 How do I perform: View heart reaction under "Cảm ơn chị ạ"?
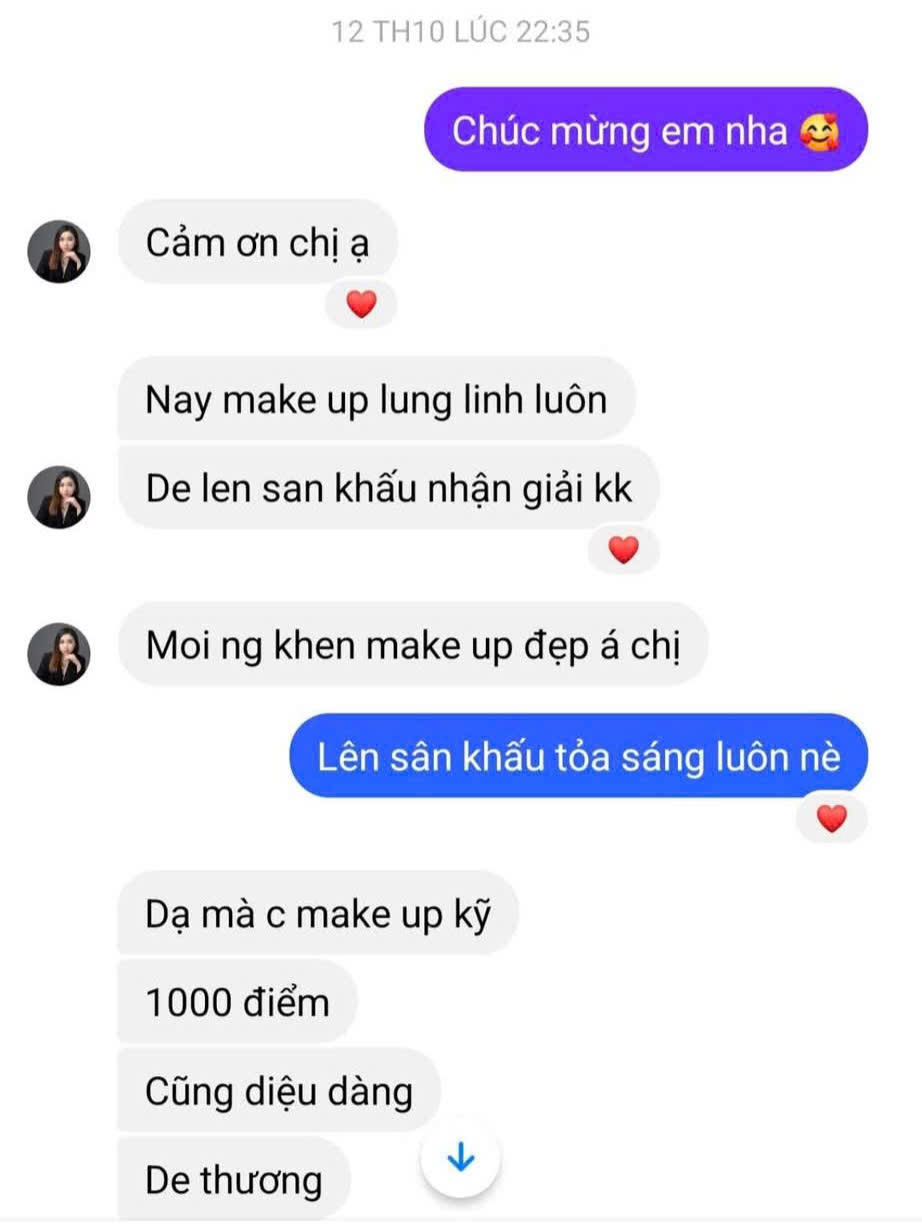pos(361,305)
